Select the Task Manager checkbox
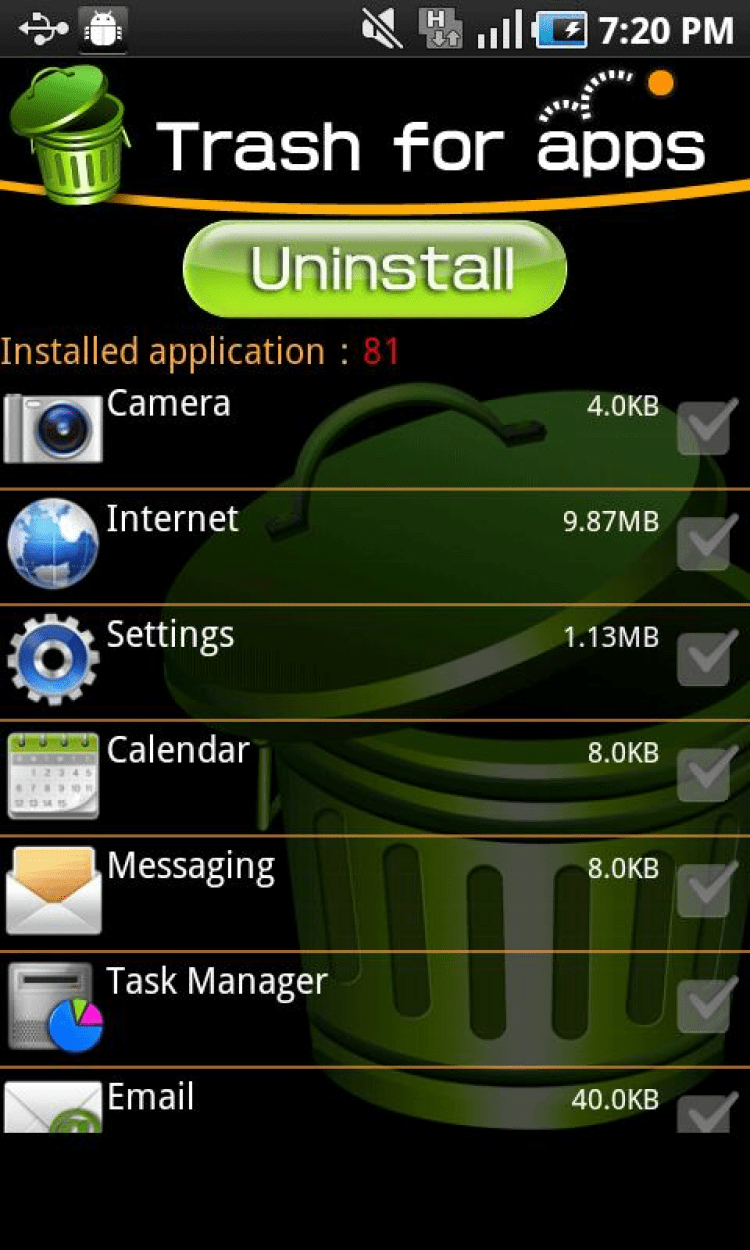 [708, 1005]
